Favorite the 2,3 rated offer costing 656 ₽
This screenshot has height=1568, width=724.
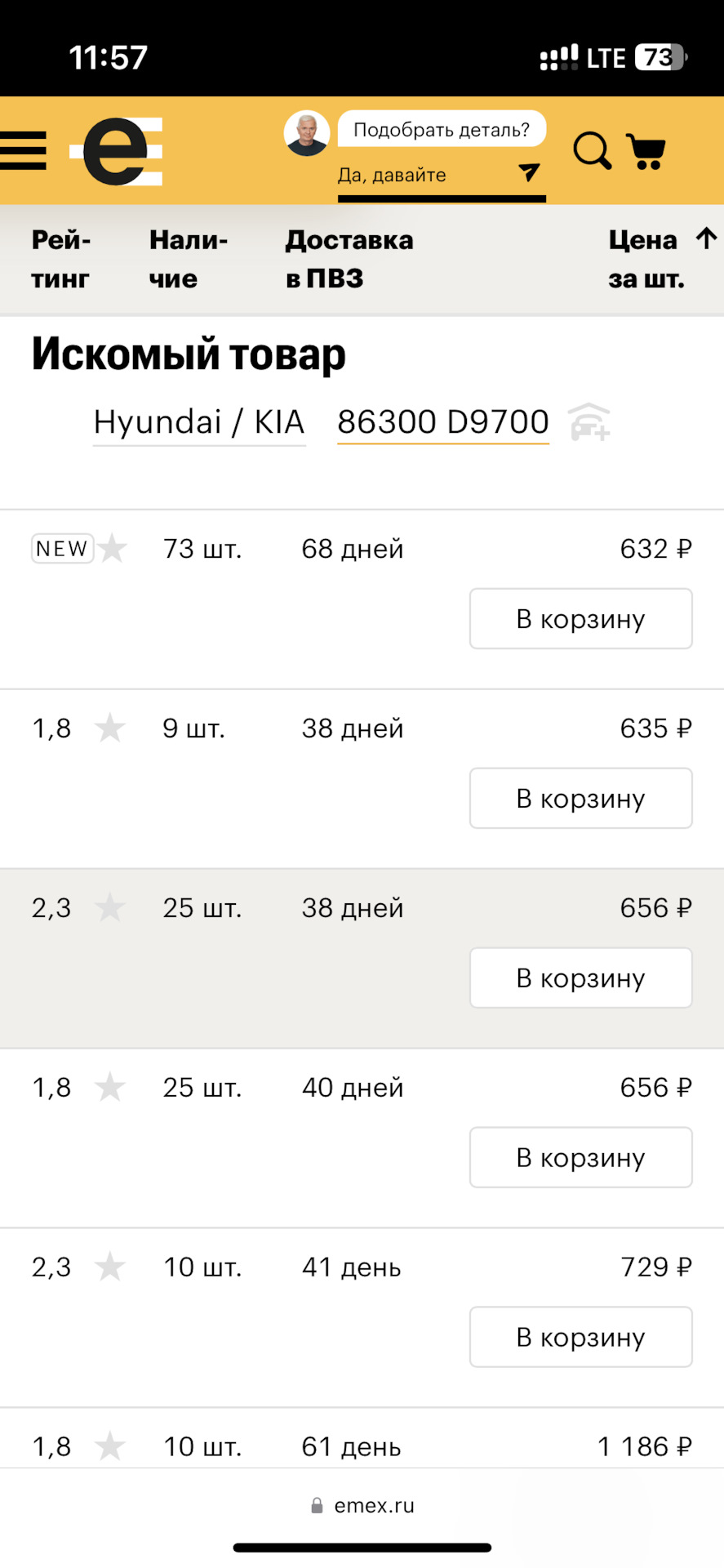pos(111,906)
